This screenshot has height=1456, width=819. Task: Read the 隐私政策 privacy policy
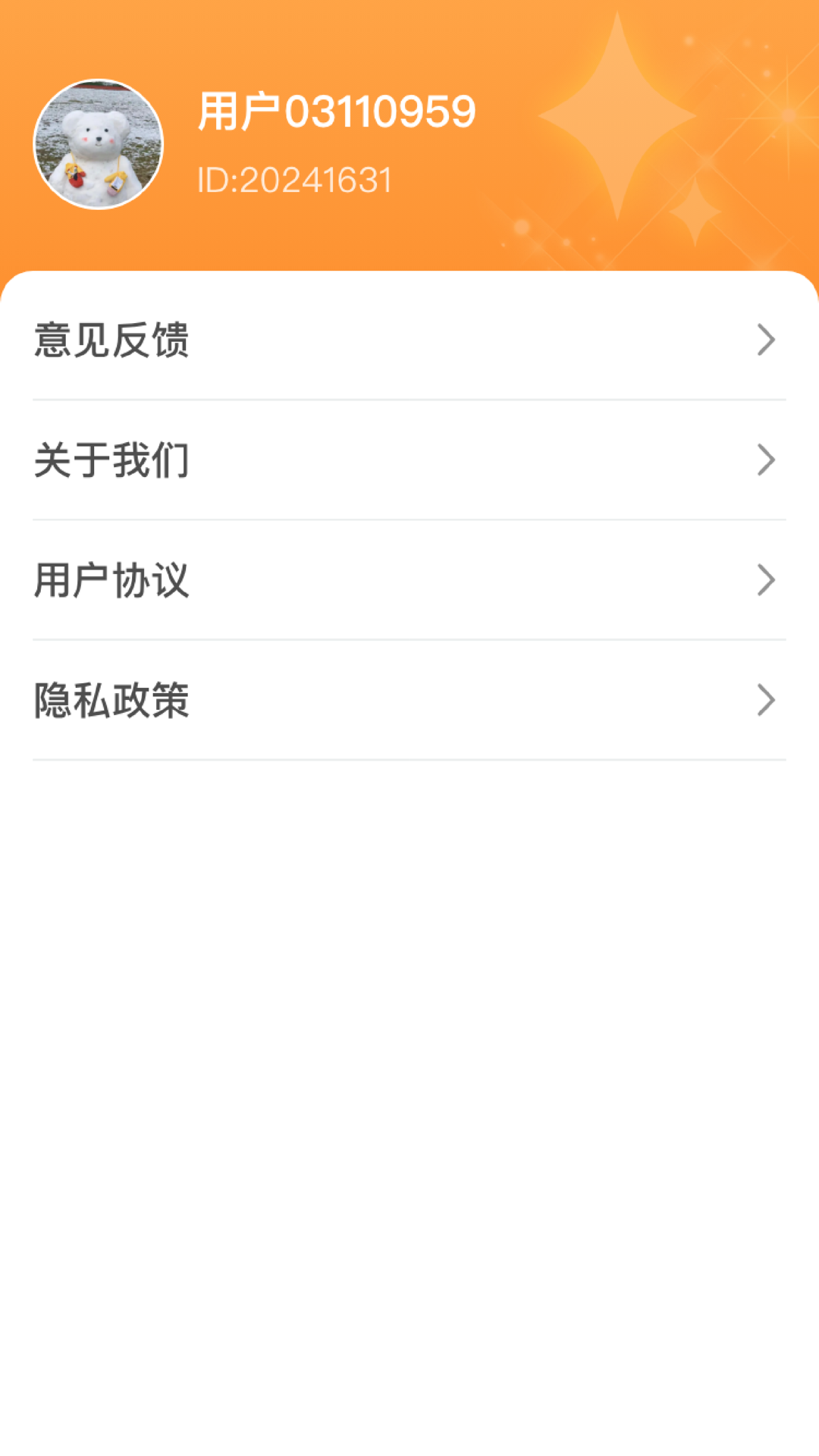pos(111,701)
